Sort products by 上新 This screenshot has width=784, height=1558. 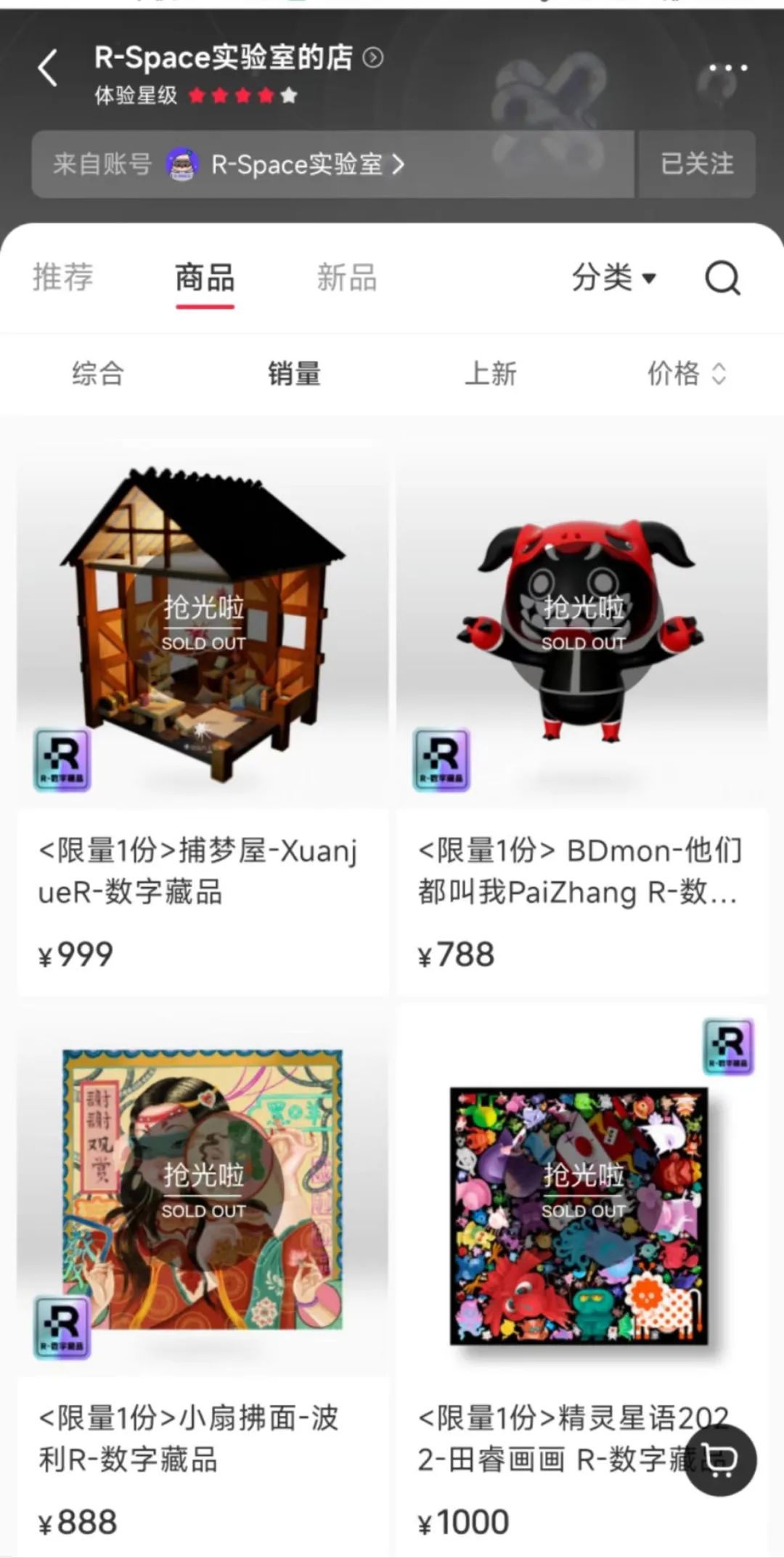(x=491, y=374)
